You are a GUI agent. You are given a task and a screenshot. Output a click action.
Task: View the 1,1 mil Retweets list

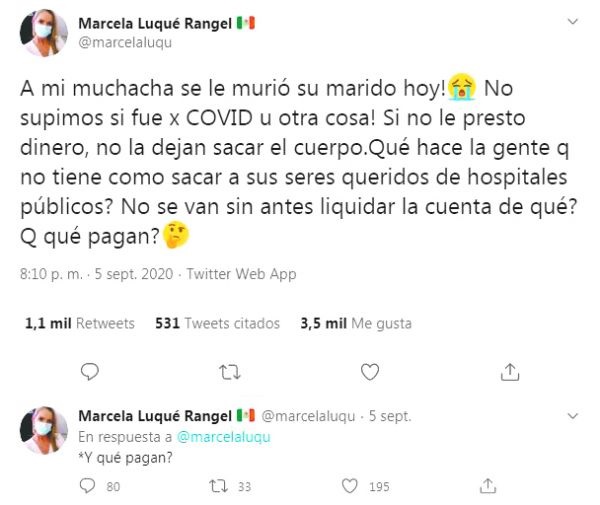(79, 324)
